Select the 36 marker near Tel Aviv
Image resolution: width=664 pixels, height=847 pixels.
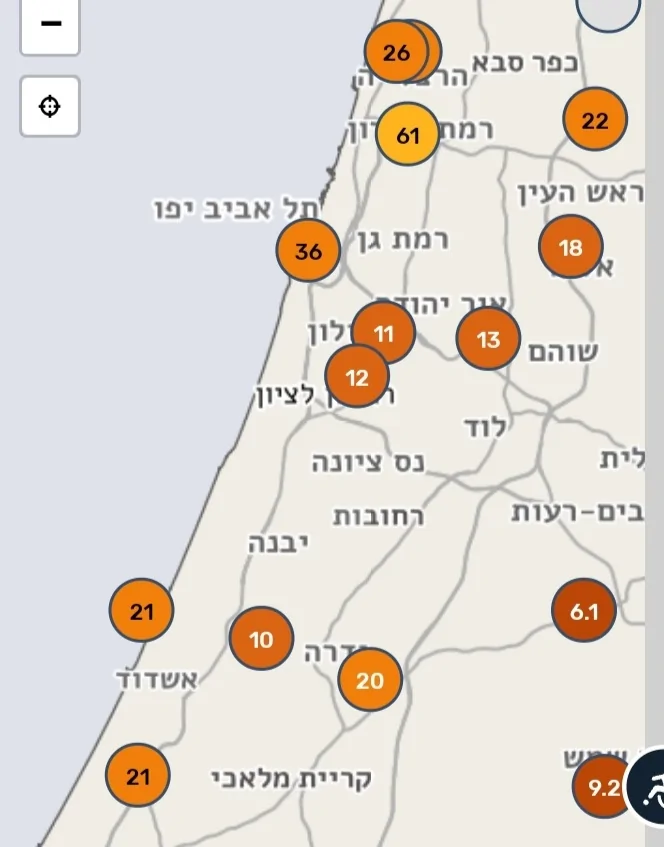308,251
